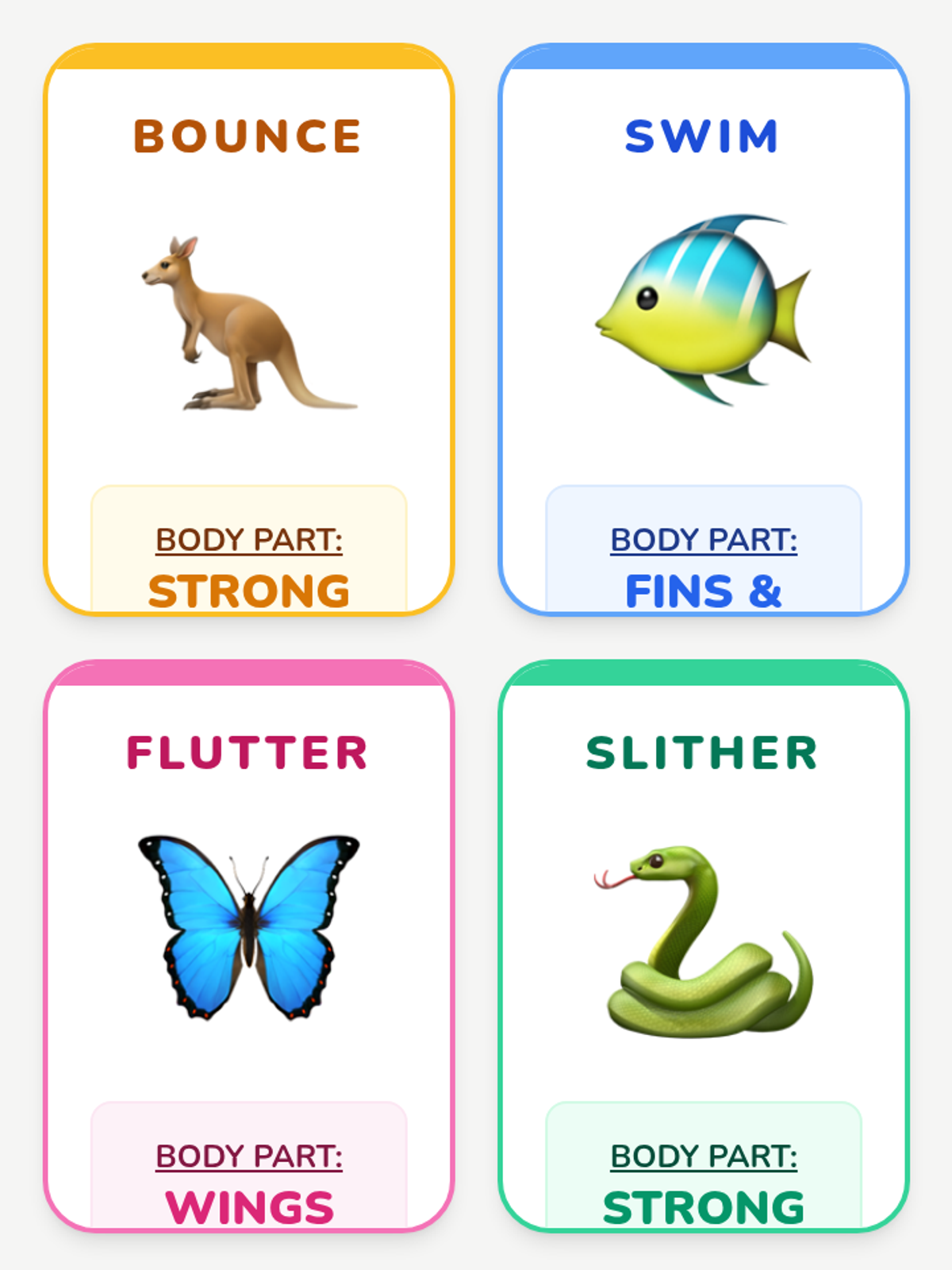Image resolution: width=952 pixels, height=1270 pixels.
Task: Open the Bounce kangaroo card
Action: (248, 329)
